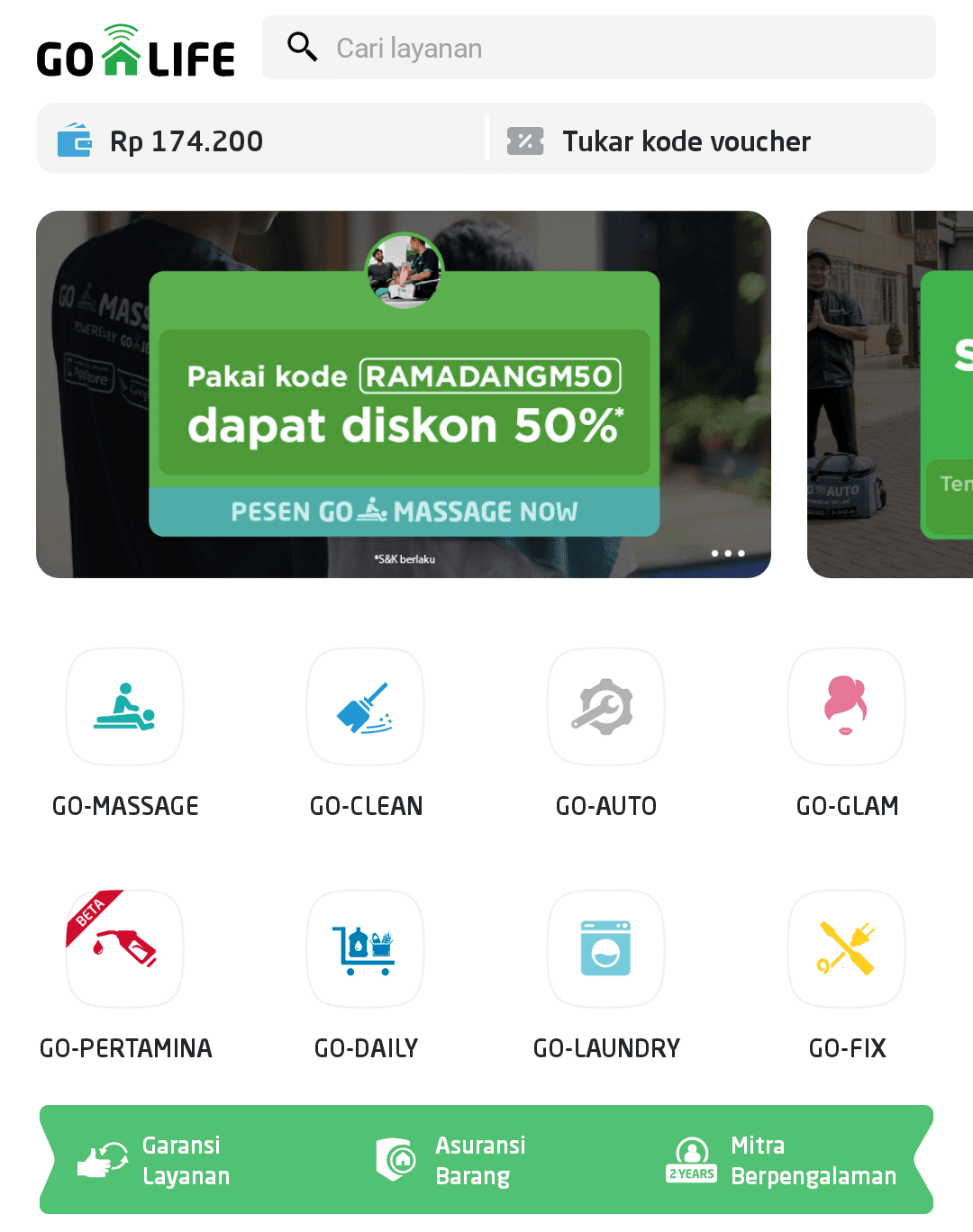Open the GO-MASSAGE service
The image size is (973, 1232).
(x=124, y=706)
